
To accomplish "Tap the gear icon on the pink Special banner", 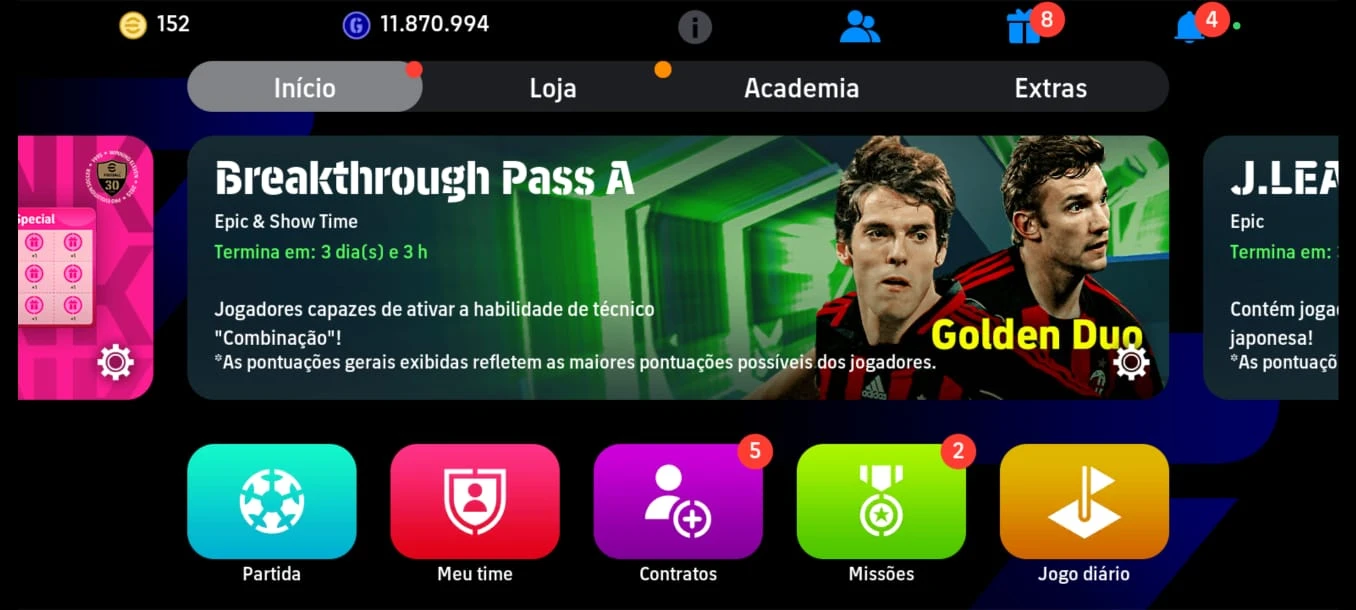I will pyautogui.click(x=115, y=361).
